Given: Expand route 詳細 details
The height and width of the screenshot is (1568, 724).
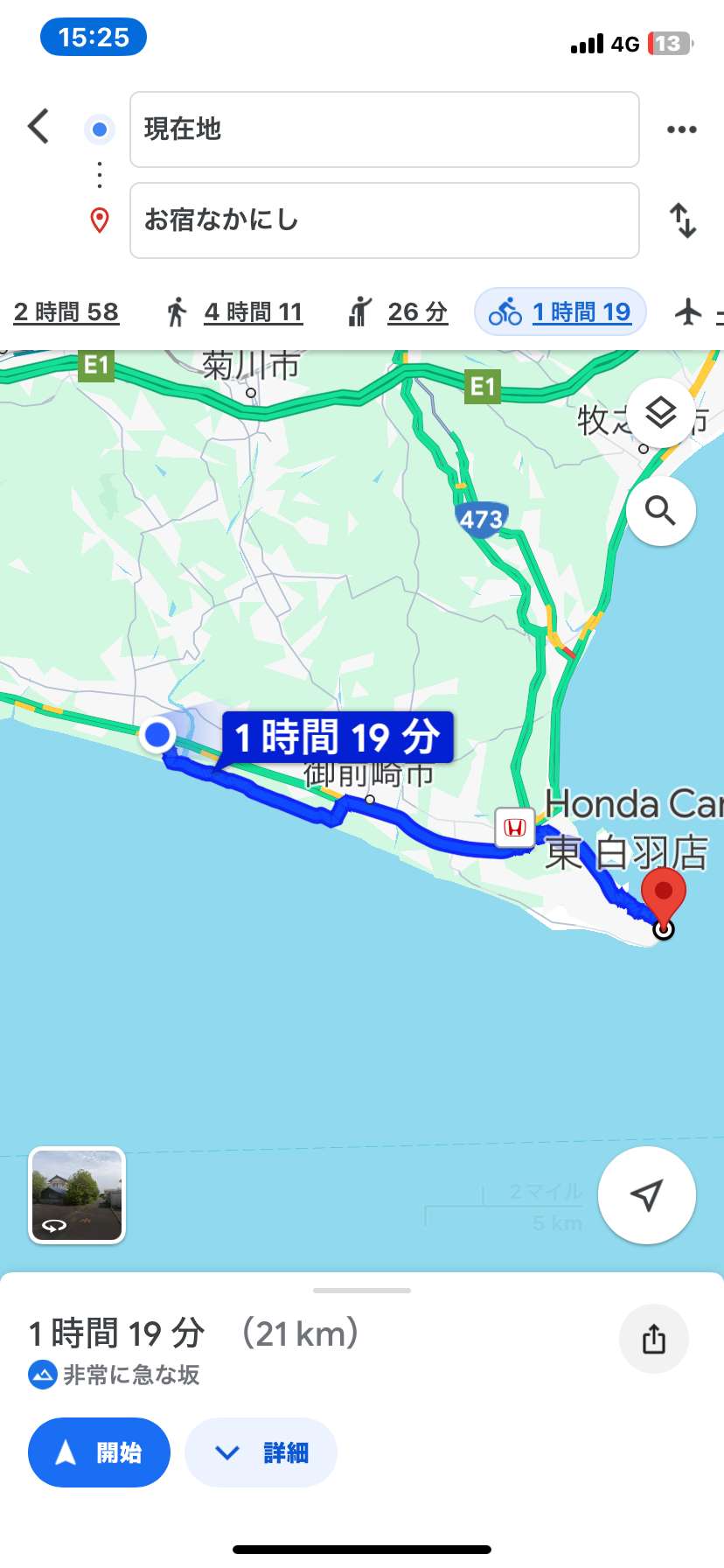Looking at the screenshot, I should click(x=261, y=1452).
